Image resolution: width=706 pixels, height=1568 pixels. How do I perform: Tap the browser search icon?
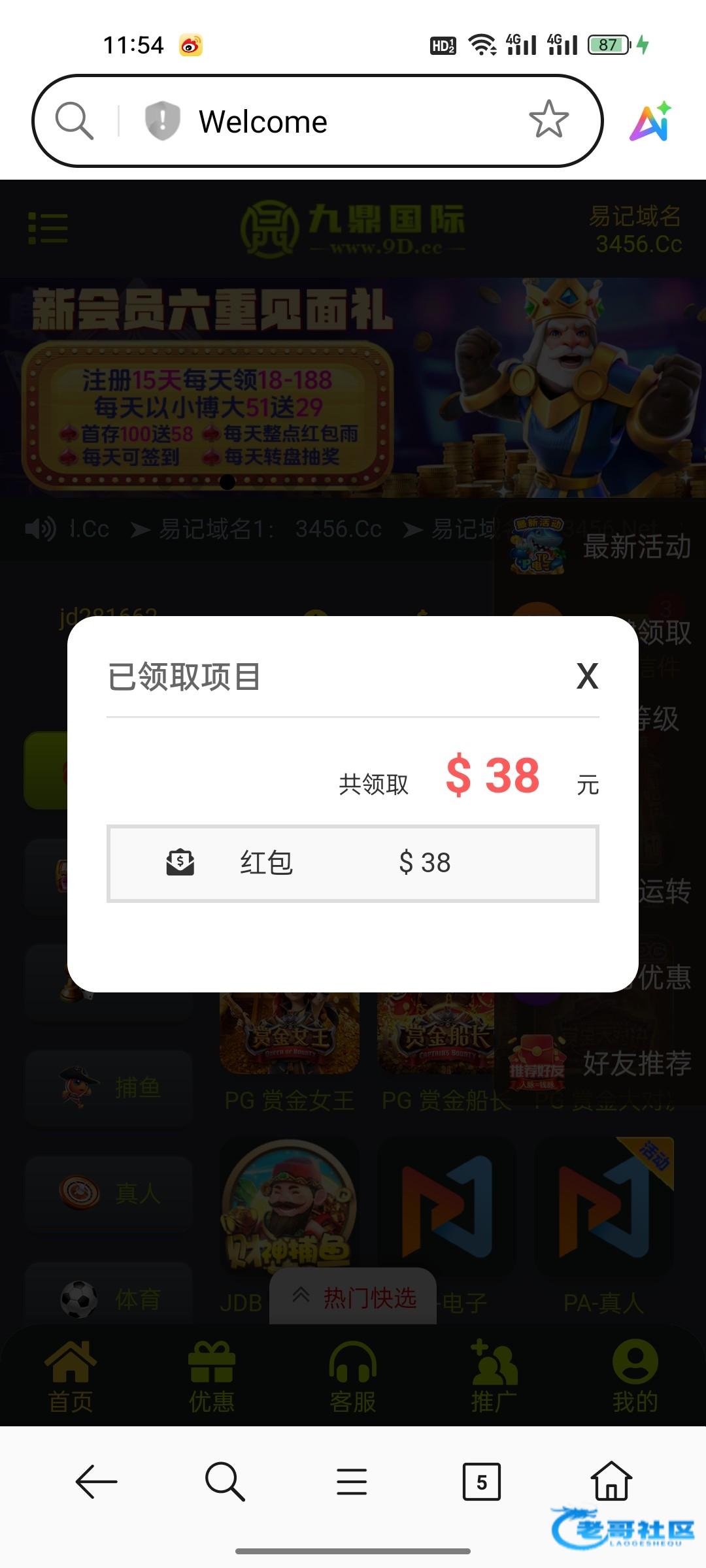74,121
